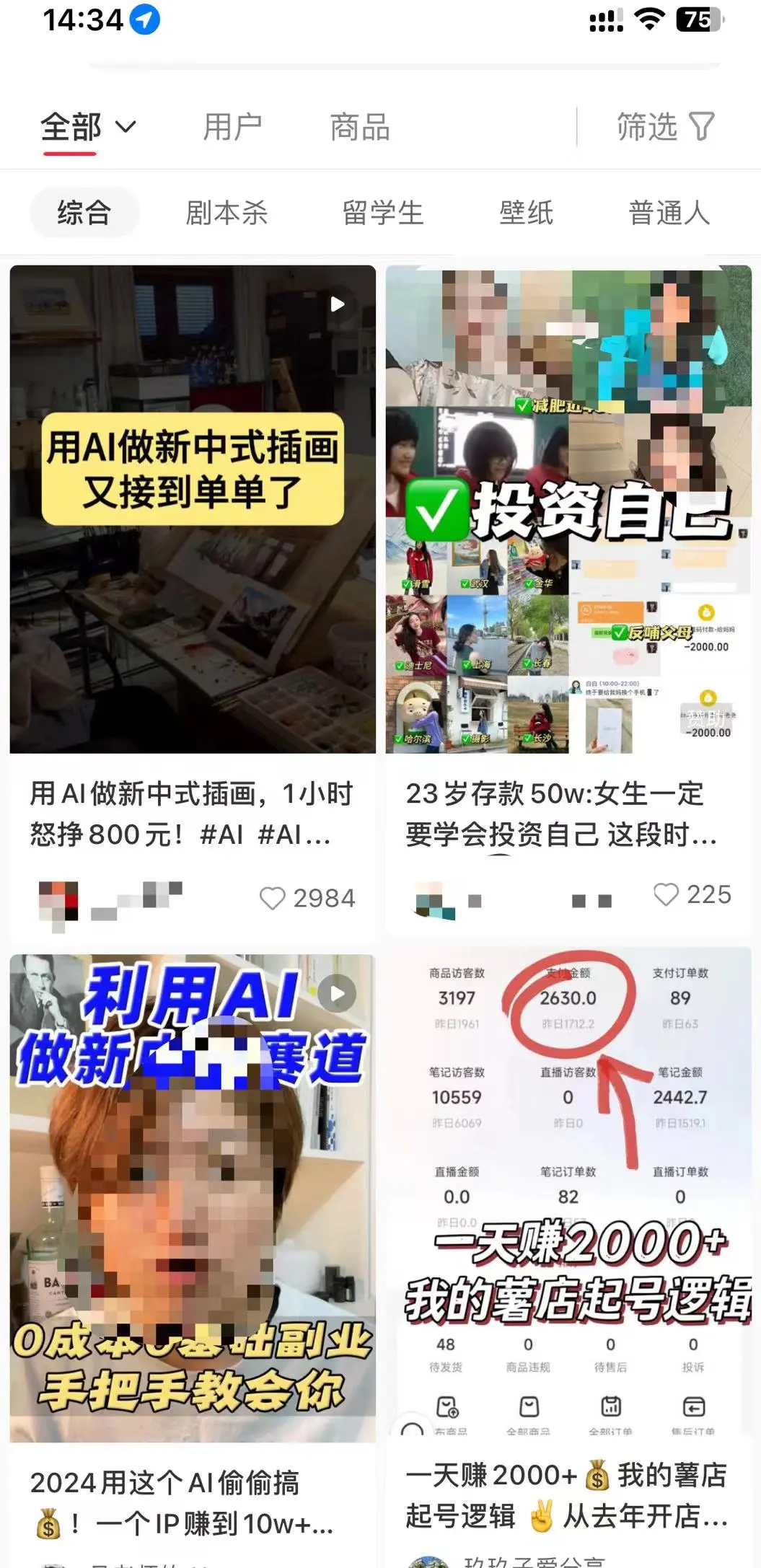Select the 壁纸 chip
Viewport: 761px width, 1568px height.
coord(526,213)
